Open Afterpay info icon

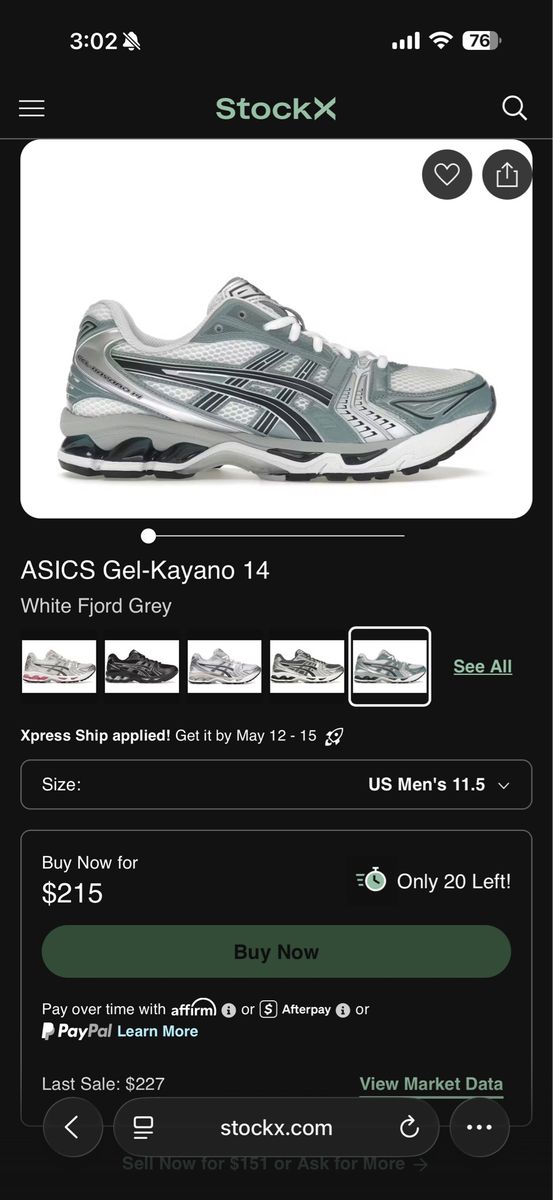coord(343,1010)
